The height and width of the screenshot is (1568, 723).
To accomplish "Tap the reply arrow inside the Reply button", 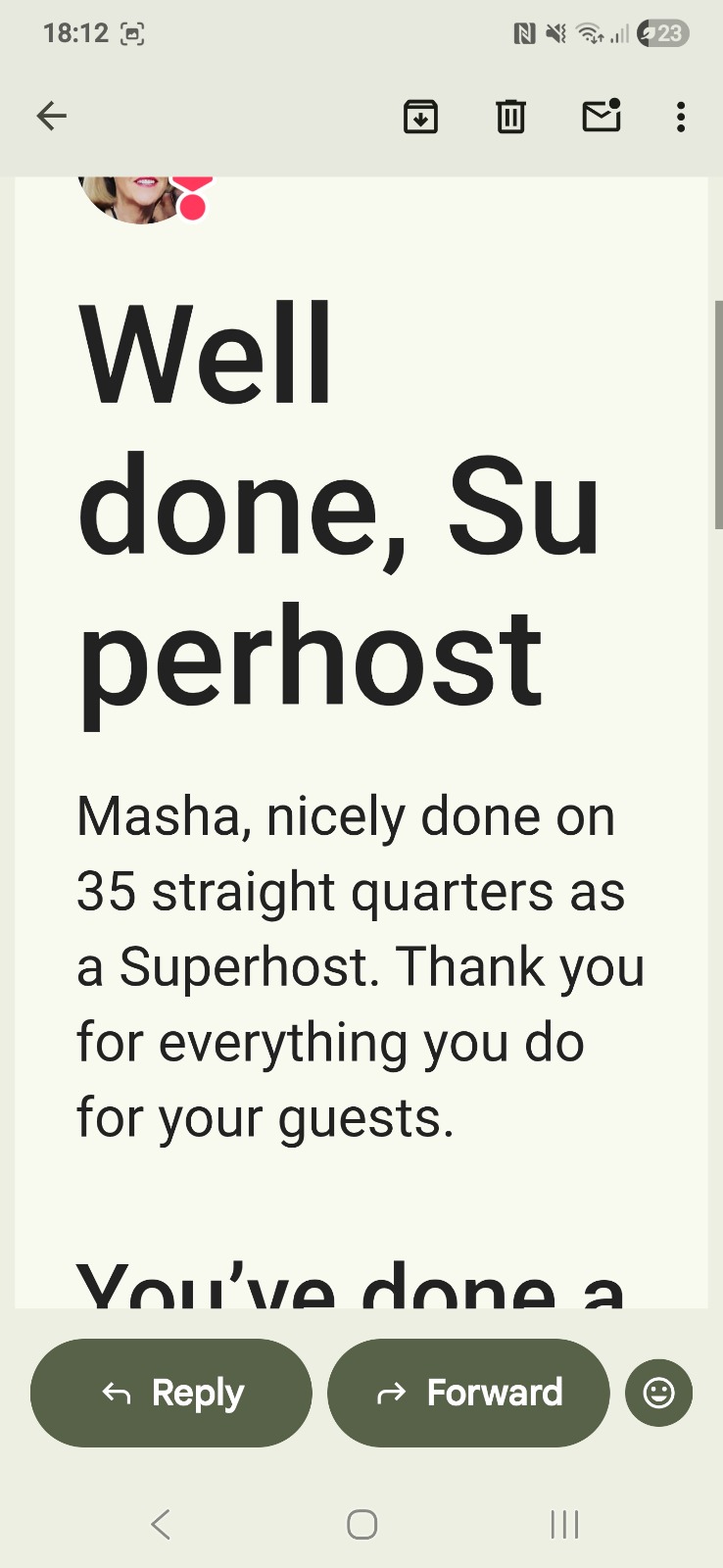I will coord(116,1393).
